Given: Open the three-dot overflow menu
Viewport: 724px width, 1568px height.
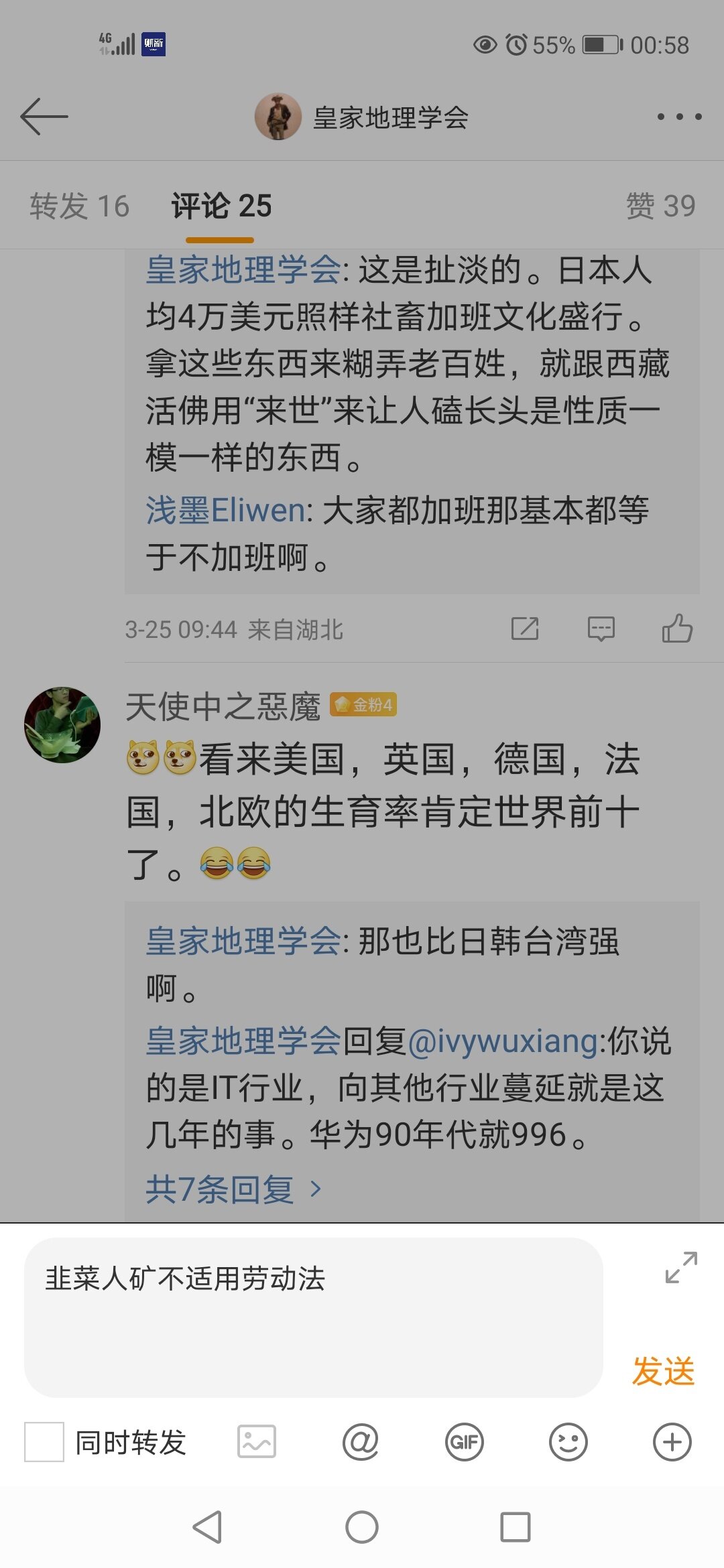Looking at the screenshot, I should (679, 117).
